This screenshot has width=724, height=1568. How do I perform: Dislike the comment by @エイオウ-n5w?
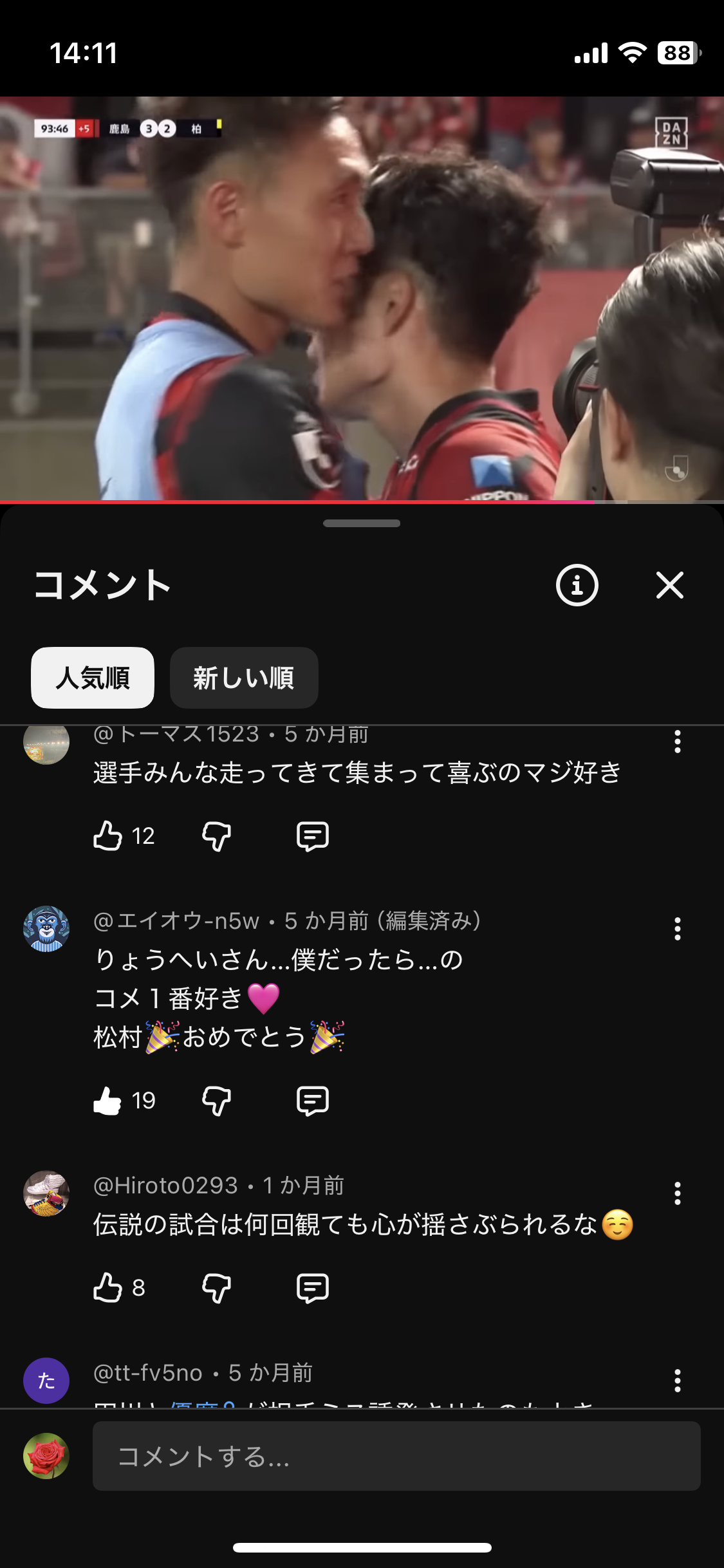[216, 1101]
